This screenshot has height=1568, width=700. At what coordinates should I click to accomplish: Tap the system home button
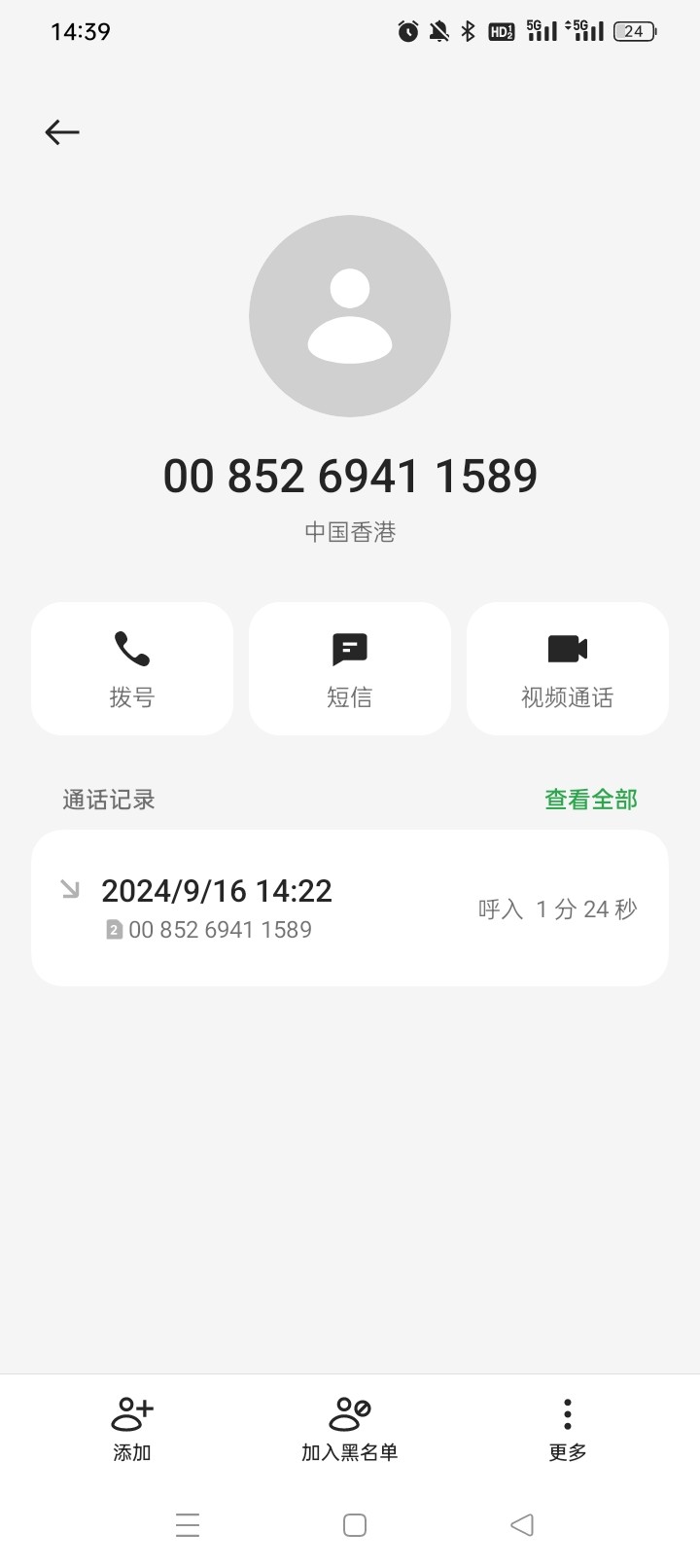355,1524
